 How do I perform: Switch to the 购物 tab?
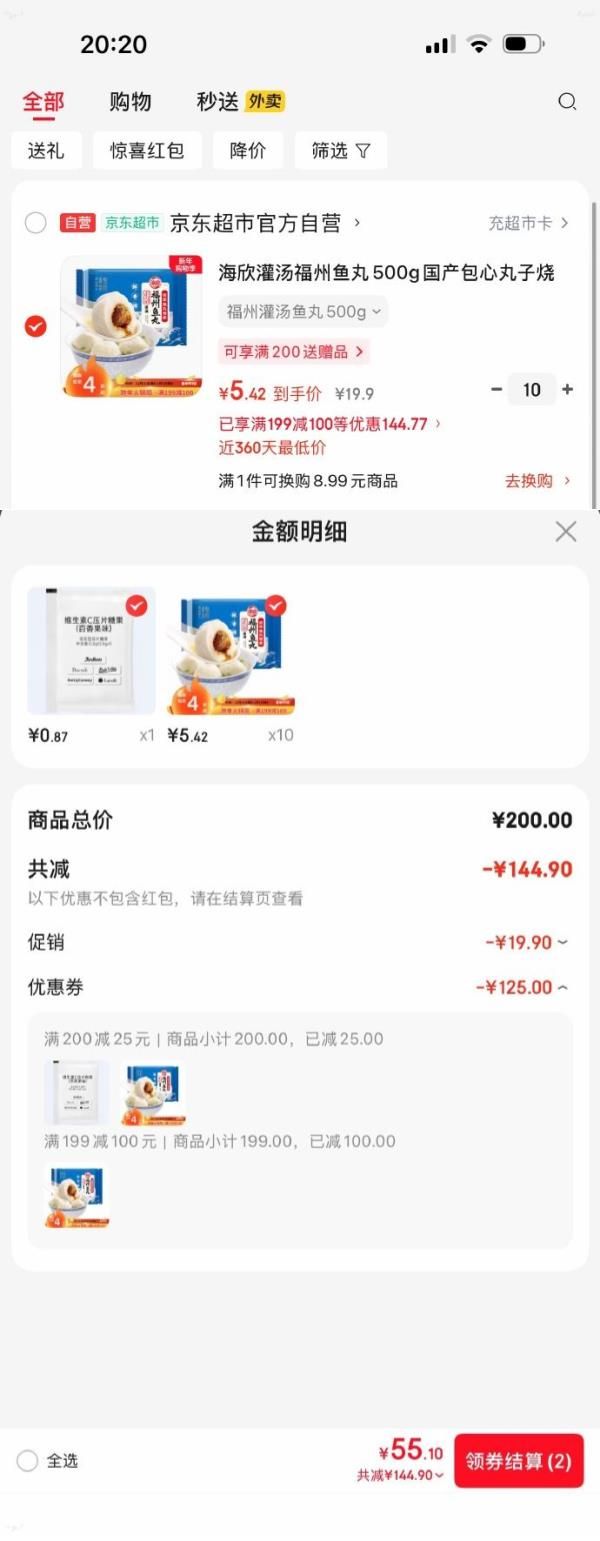click(x=130, y=101)
